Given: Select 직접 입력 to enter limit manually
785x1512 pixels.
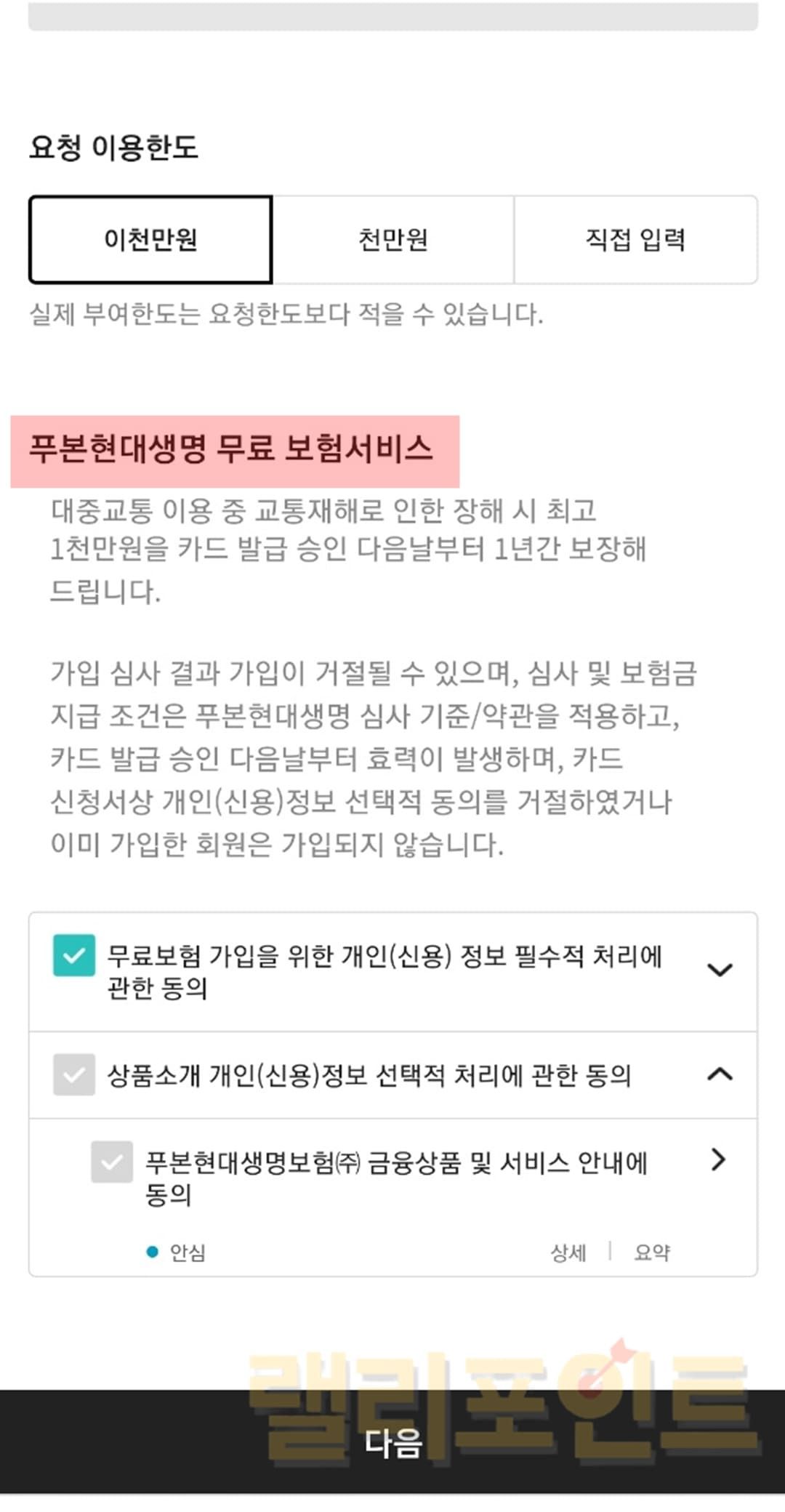Looking at the screenshot, I should point(635,239).
